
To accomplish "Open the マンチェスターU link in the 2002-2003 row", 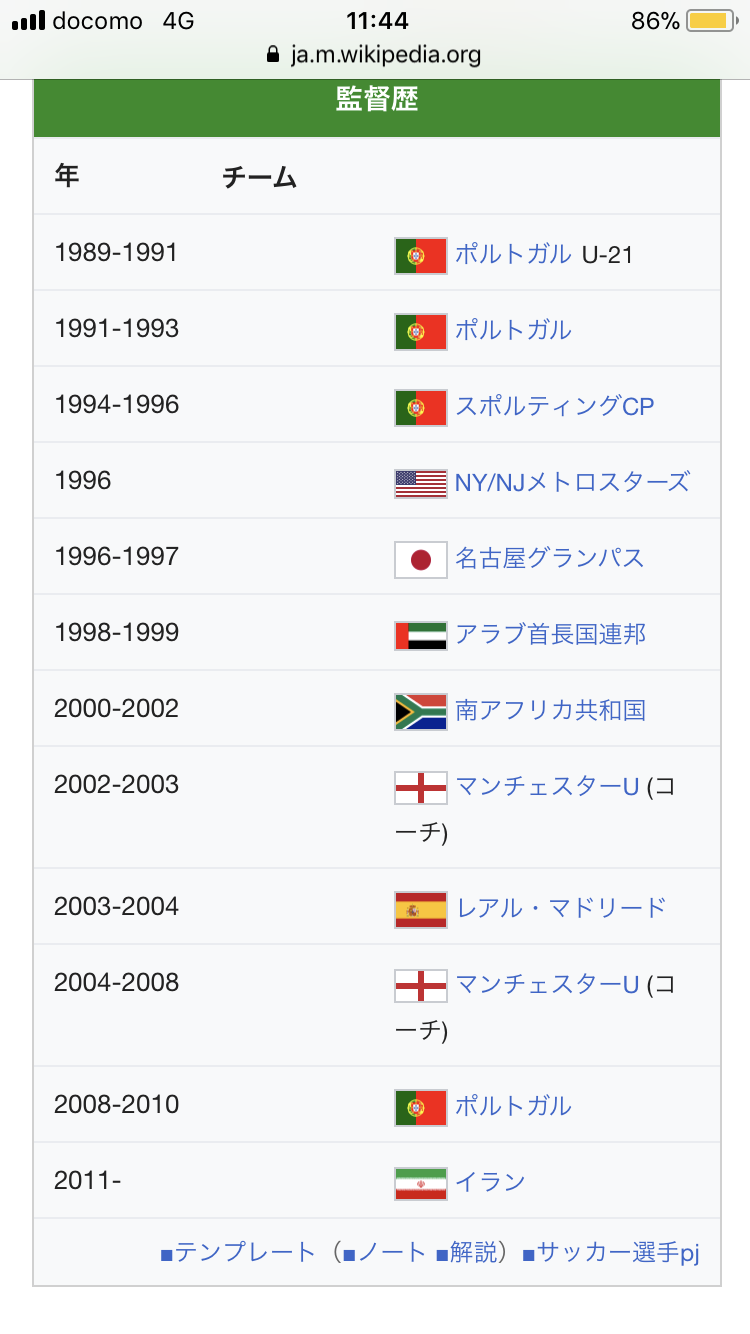I will (x=547, y=787).
